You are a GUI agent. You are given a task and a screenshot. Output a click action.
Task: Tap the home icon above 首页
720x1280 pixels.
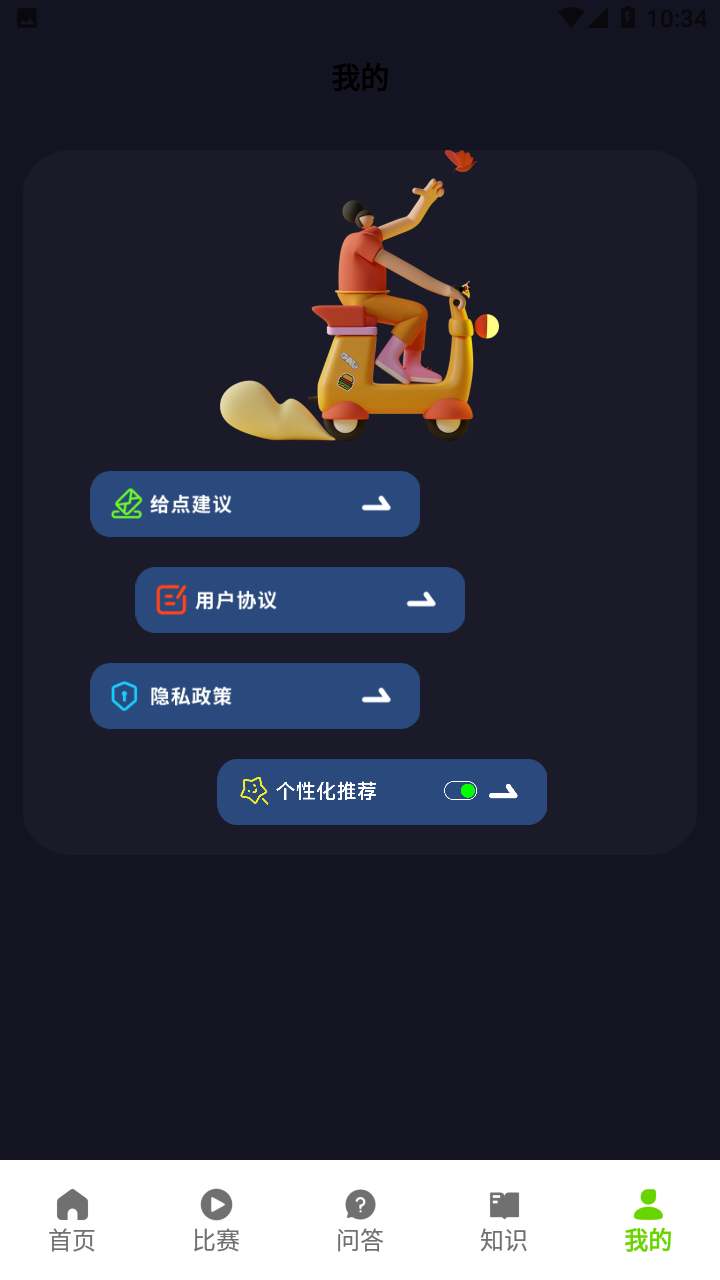tap(71, 1204)
